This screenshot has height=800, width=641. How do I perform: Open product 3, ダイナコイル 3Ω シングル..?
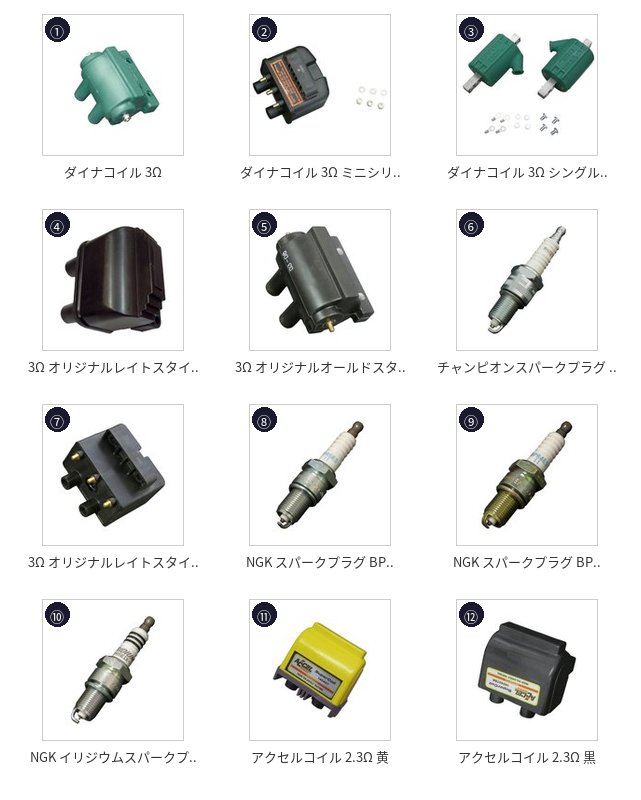pyautogui.click(x=527, y=85)
